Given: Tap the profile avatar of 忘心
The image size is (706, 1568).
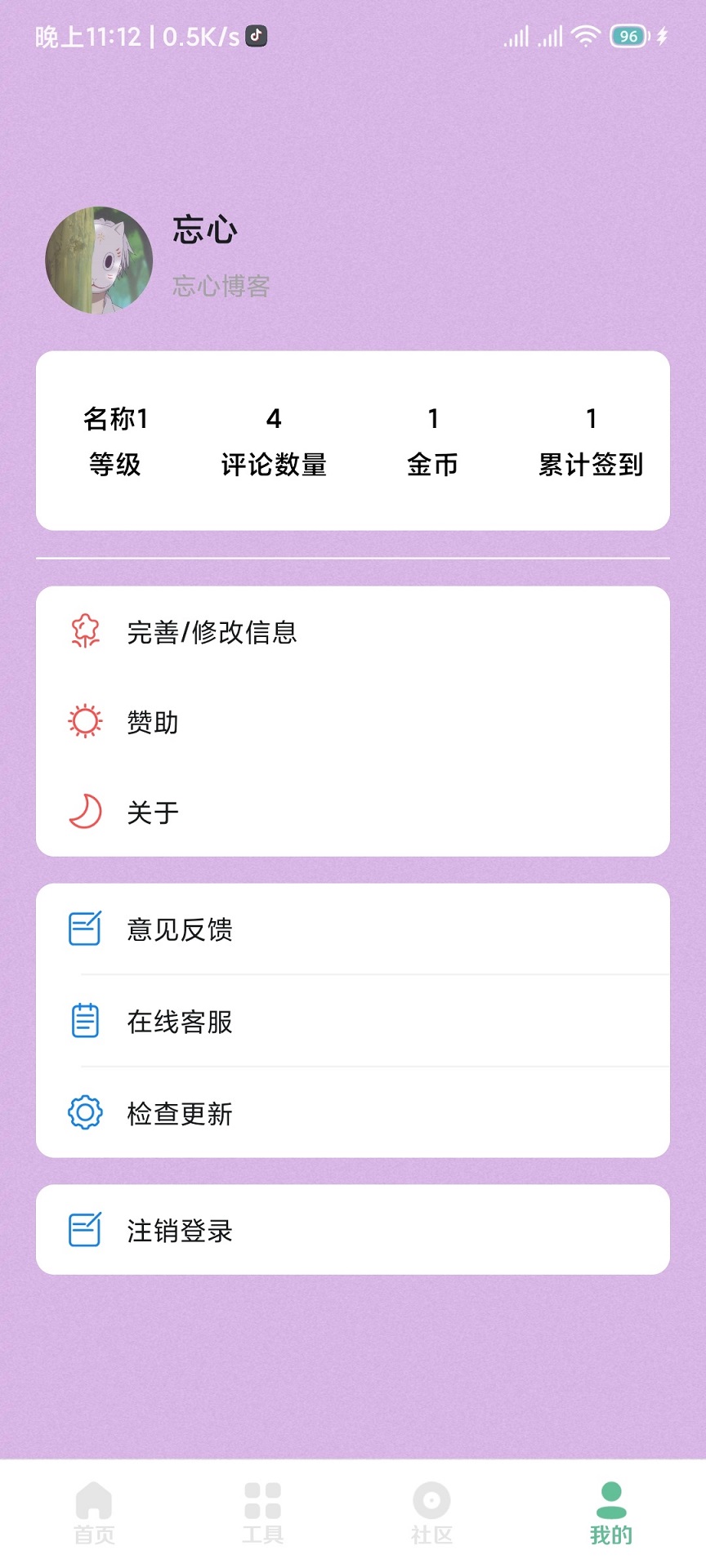Looking at the screenshot, I should (98, 259).
